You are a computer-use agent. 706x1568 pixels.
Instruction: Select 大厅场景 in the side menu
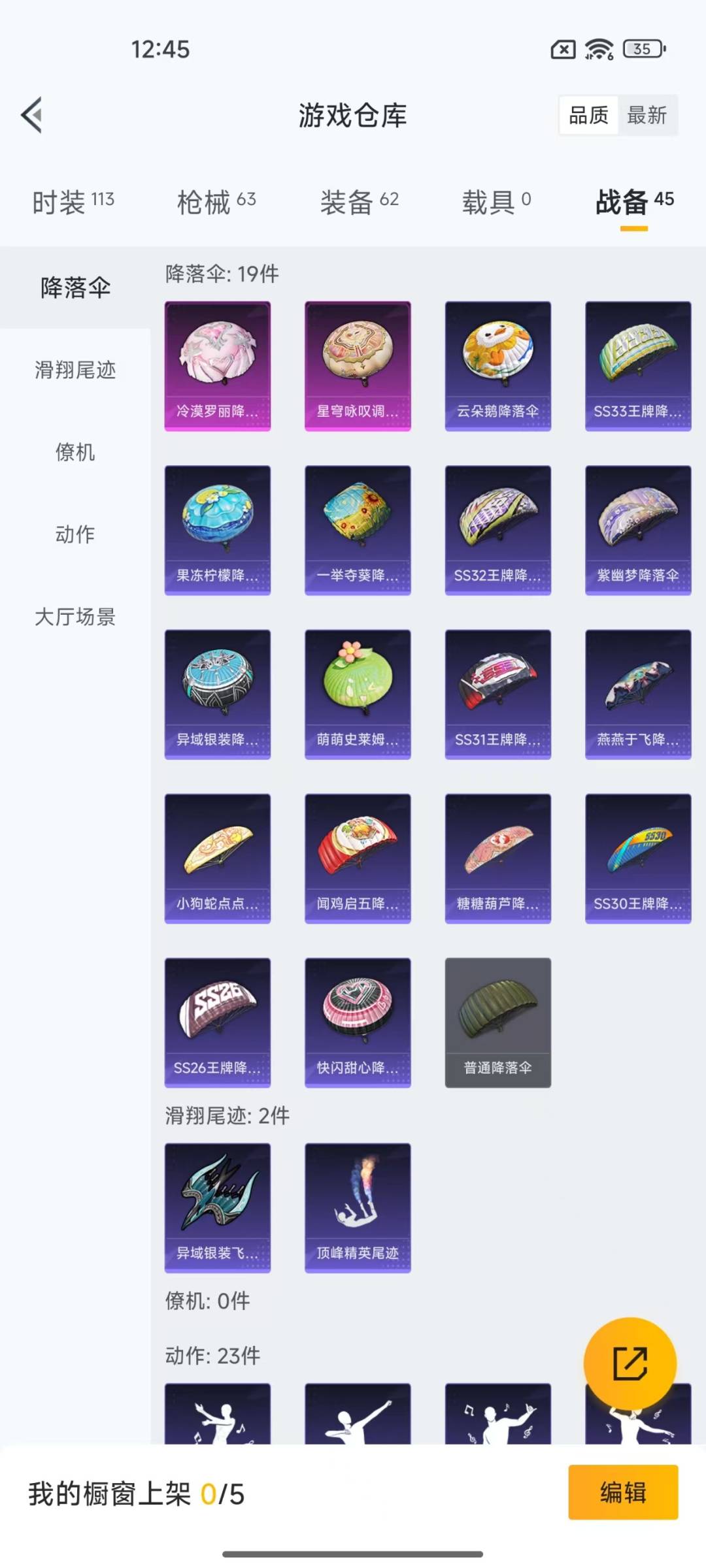click(75, 617)
